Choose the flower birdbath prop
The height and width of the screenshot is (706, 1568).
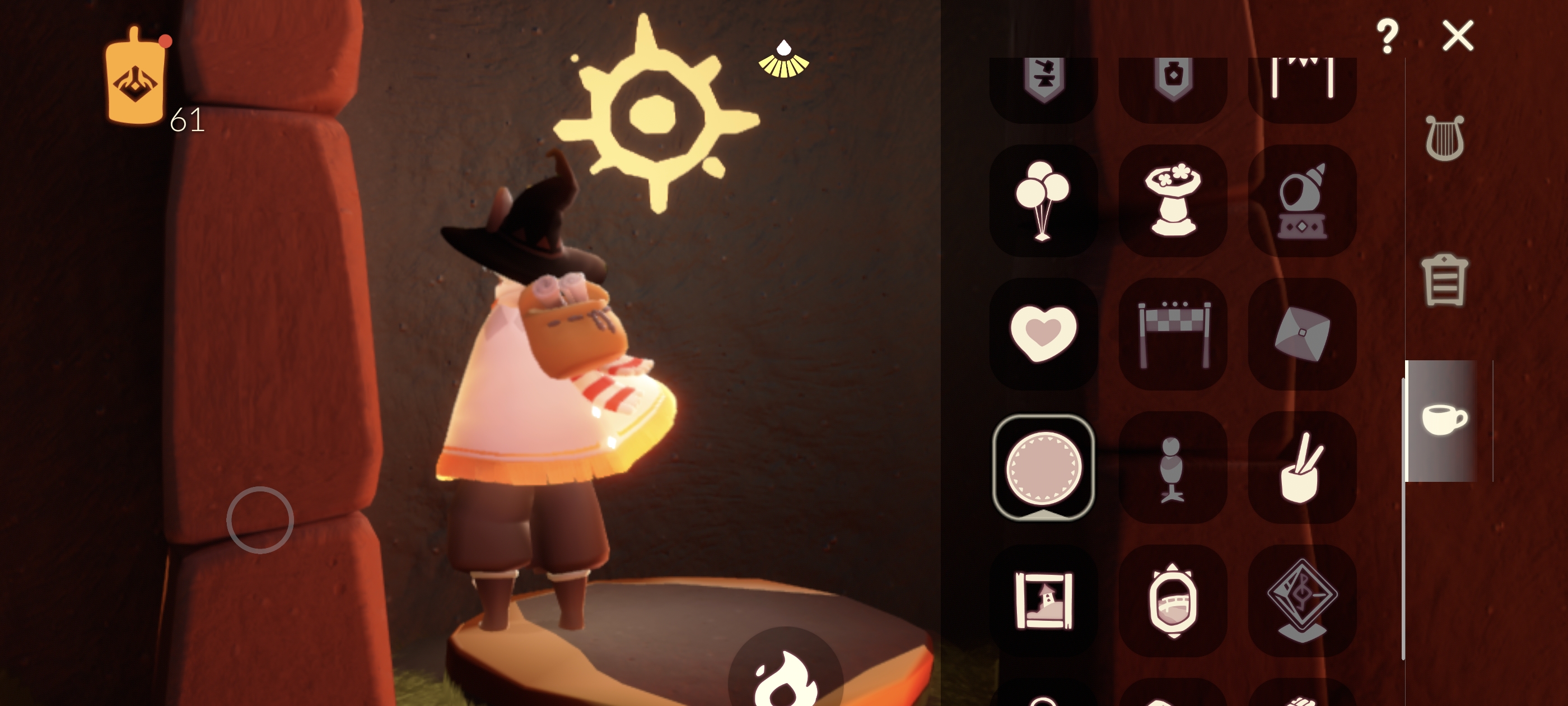(x=1172, y=201)
